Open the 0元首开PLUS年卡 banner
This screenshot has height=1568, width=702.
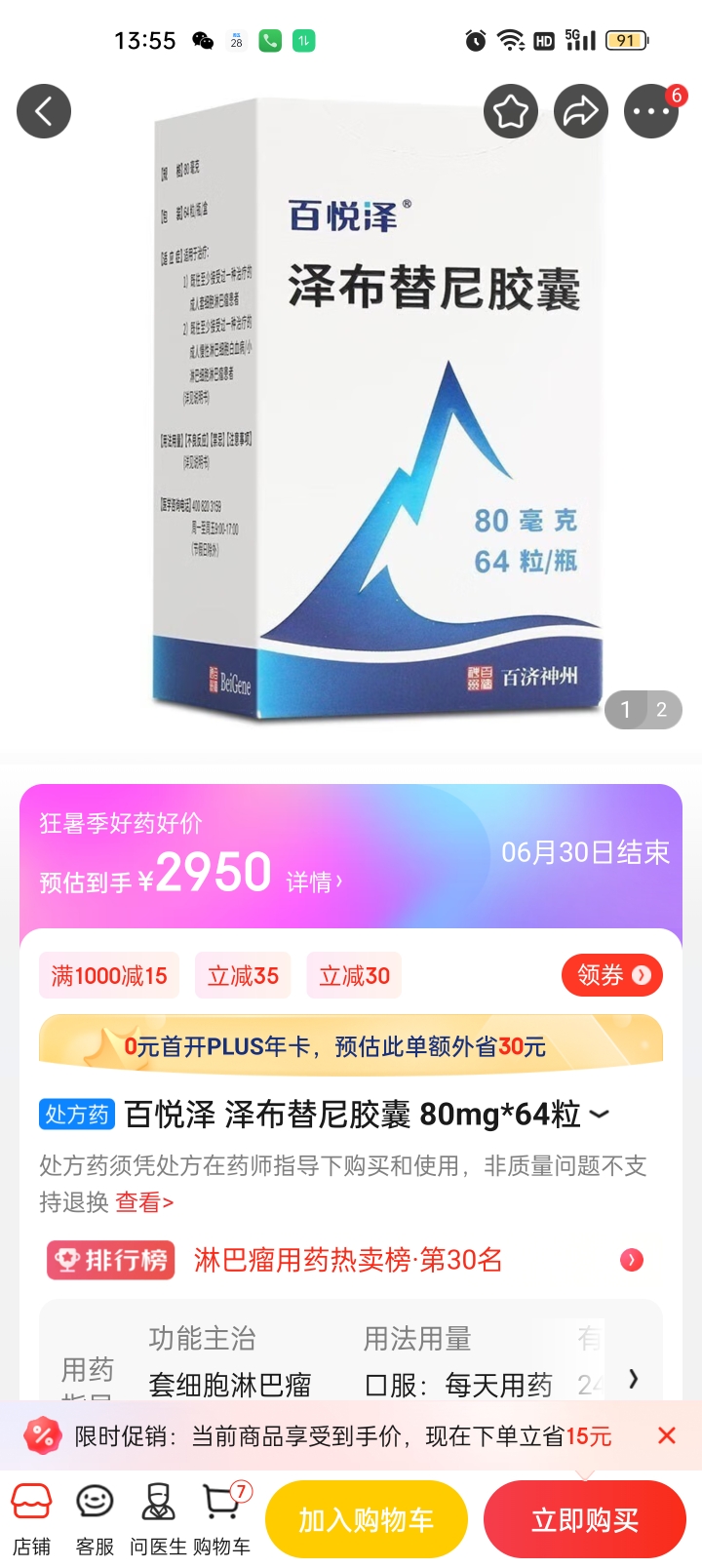351,1046
